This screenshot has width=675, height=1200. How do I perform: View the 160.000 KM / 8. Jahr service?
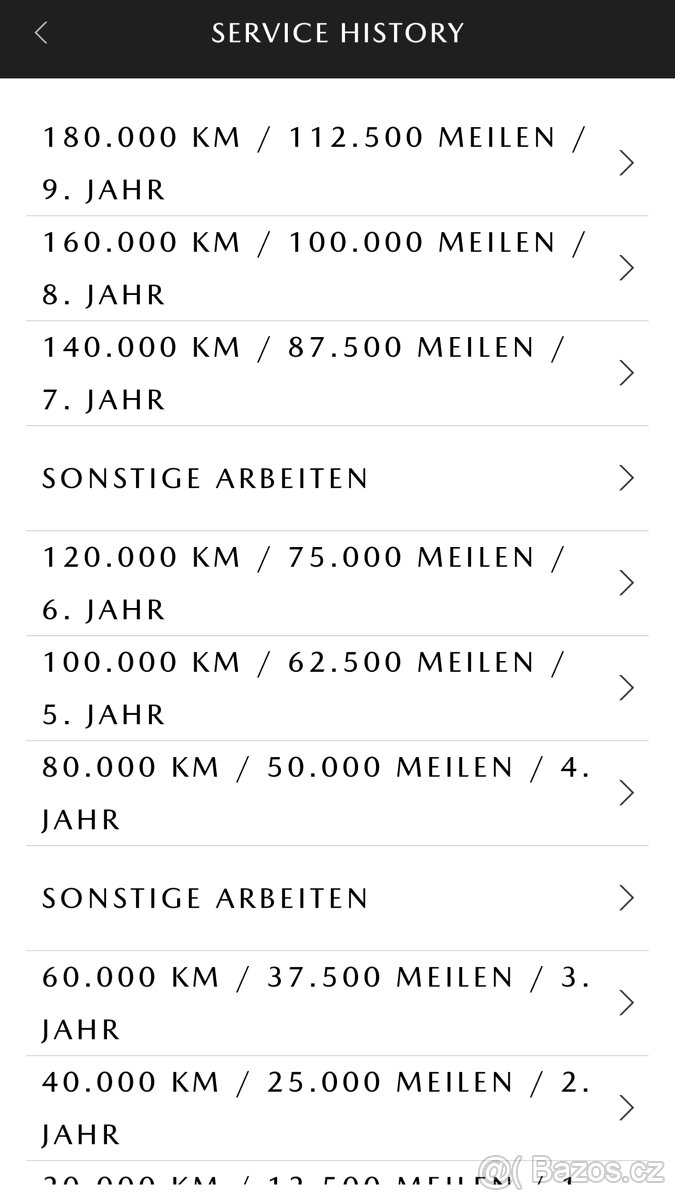point(336,268)
